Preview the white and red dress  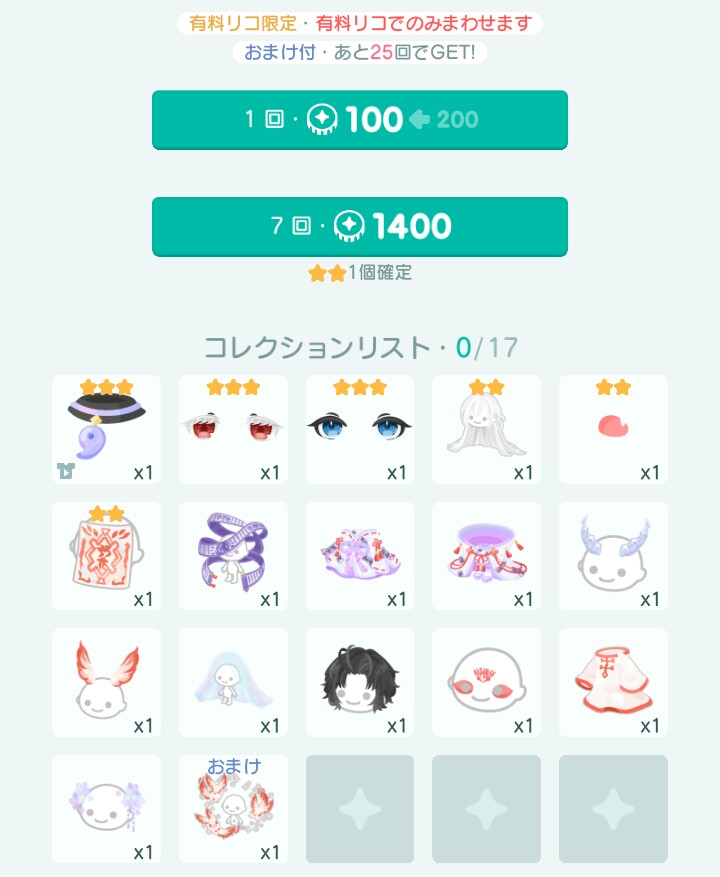point(613,682)
